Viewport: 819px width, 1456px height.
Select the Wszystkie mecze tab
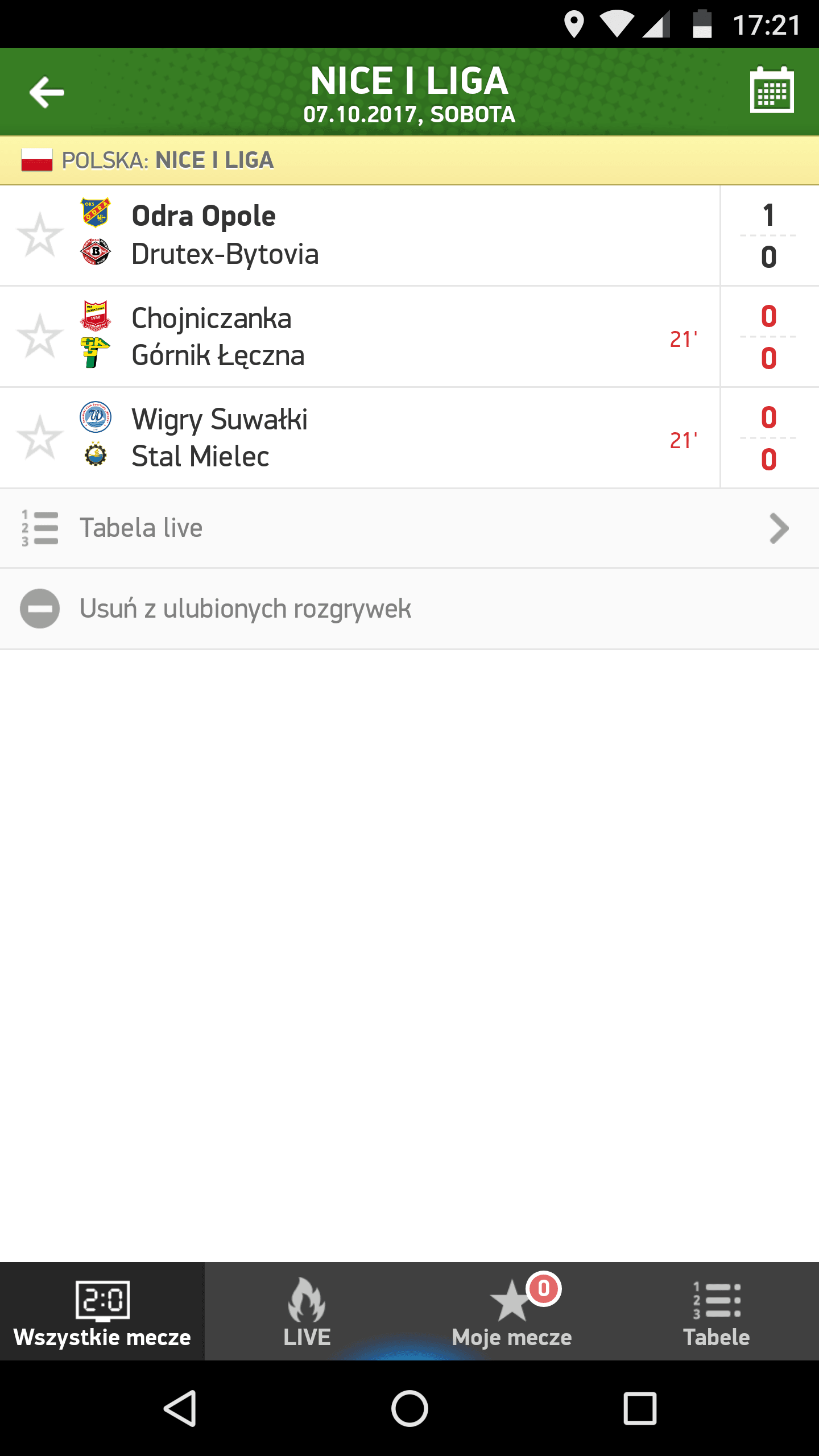pyautogui.click(x=102, y=1312)
